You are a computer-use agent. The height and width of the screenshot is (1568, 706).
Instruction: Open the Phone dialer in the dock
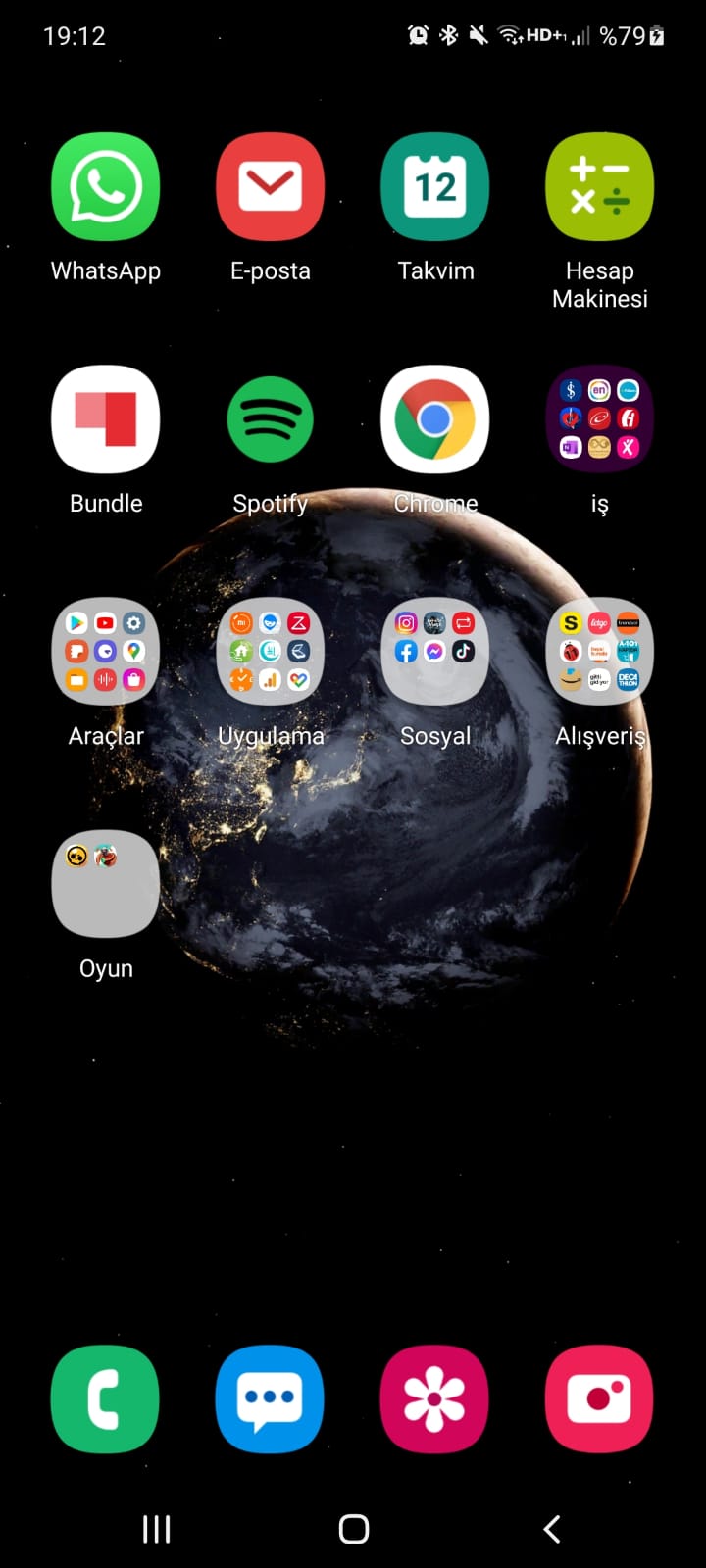(x=105, y=1399)
